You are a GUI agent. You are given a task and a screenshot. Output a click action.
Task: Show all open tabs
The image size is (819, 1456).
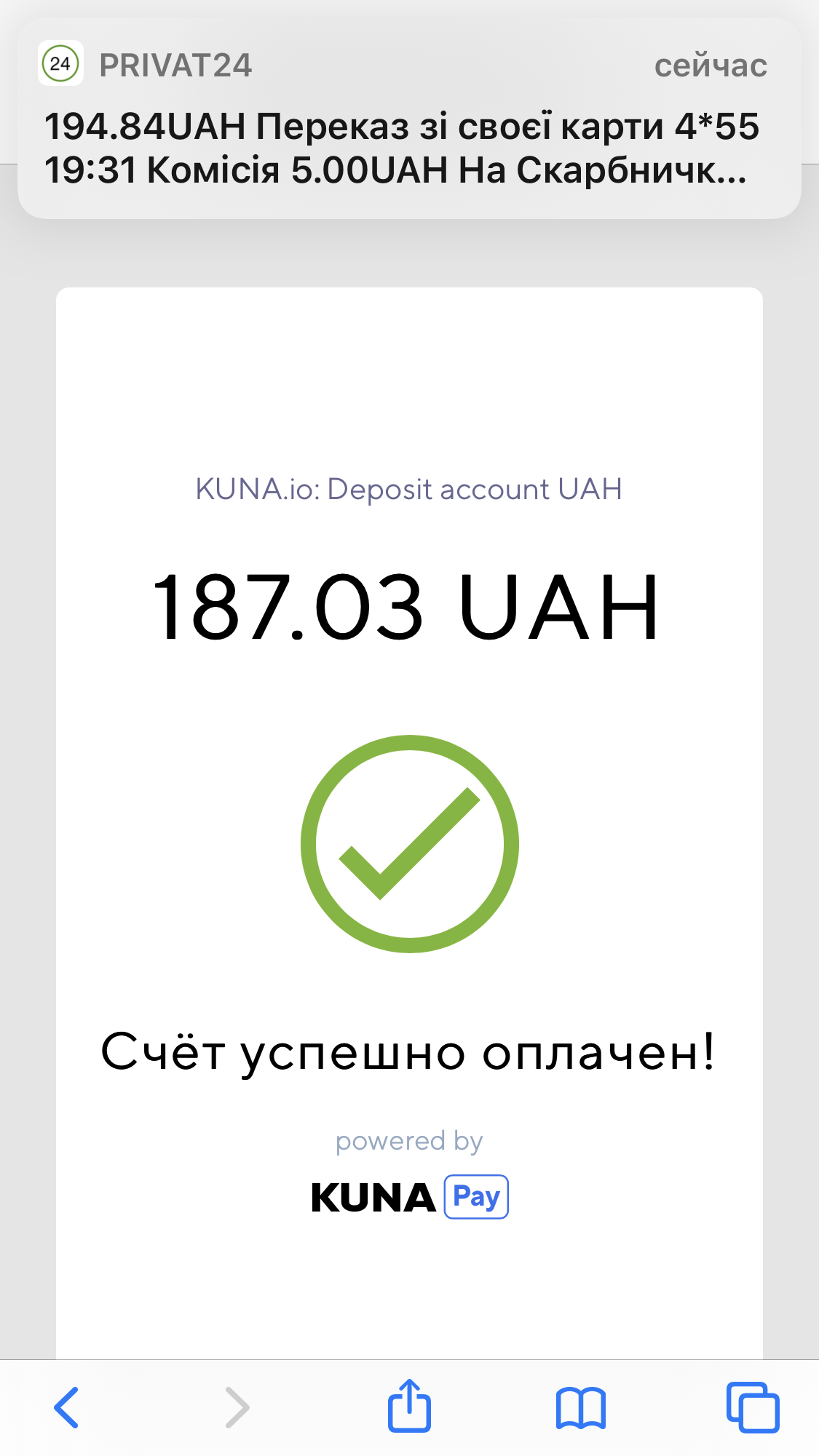752,1407
